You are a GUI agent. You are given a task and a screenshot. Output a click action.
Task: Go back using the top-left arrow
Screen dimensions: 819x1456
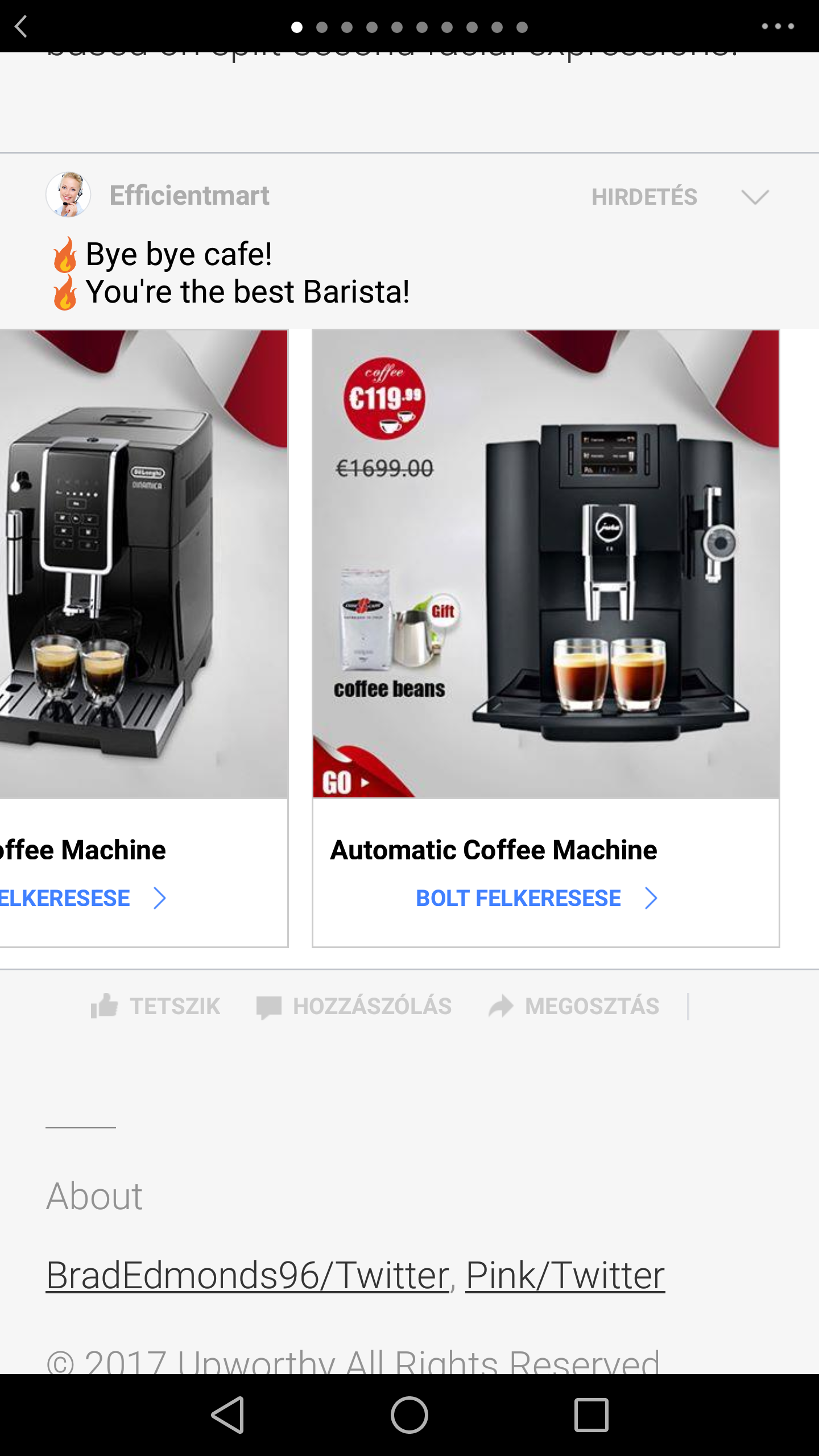pyautogui.click(x=22, y=26)
